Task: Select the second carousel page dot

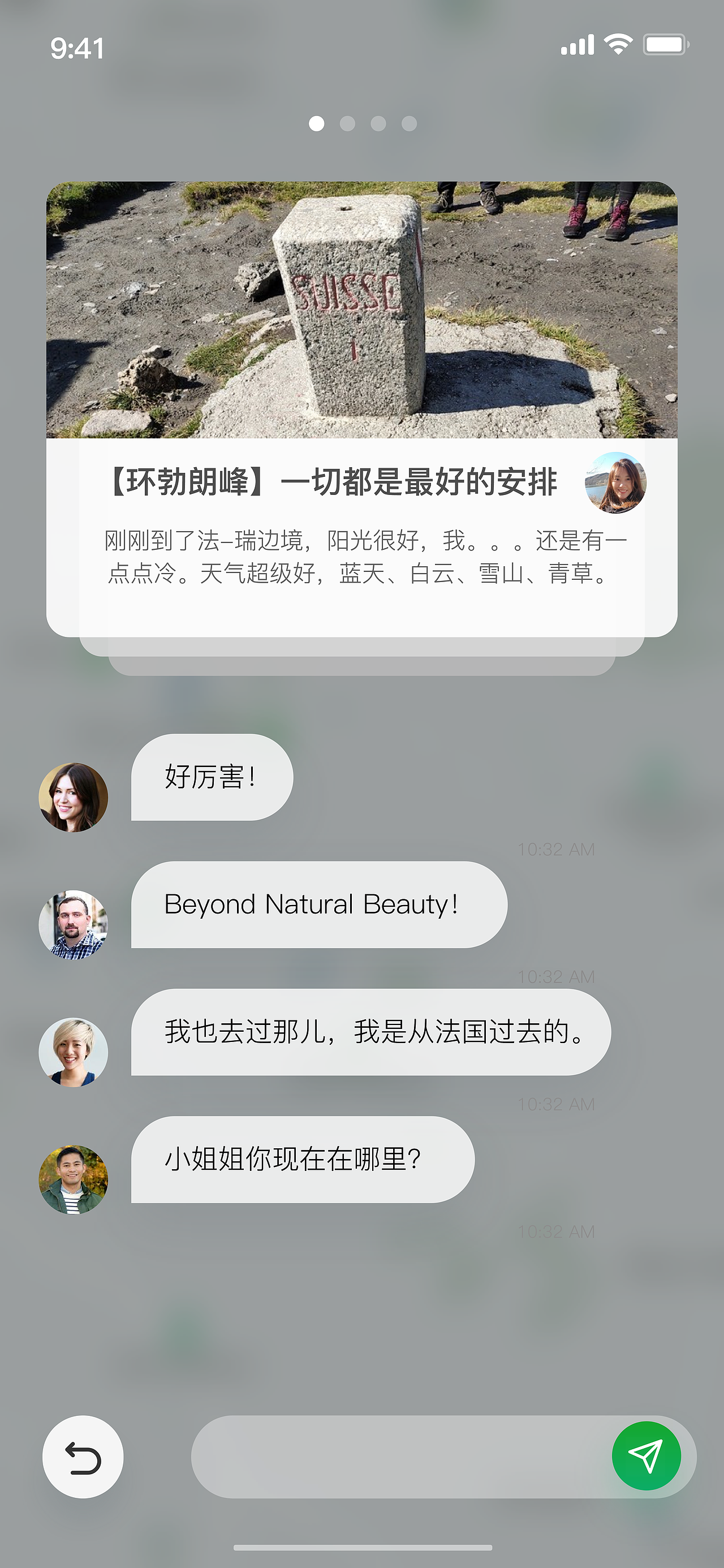Action: pos(347,124)
